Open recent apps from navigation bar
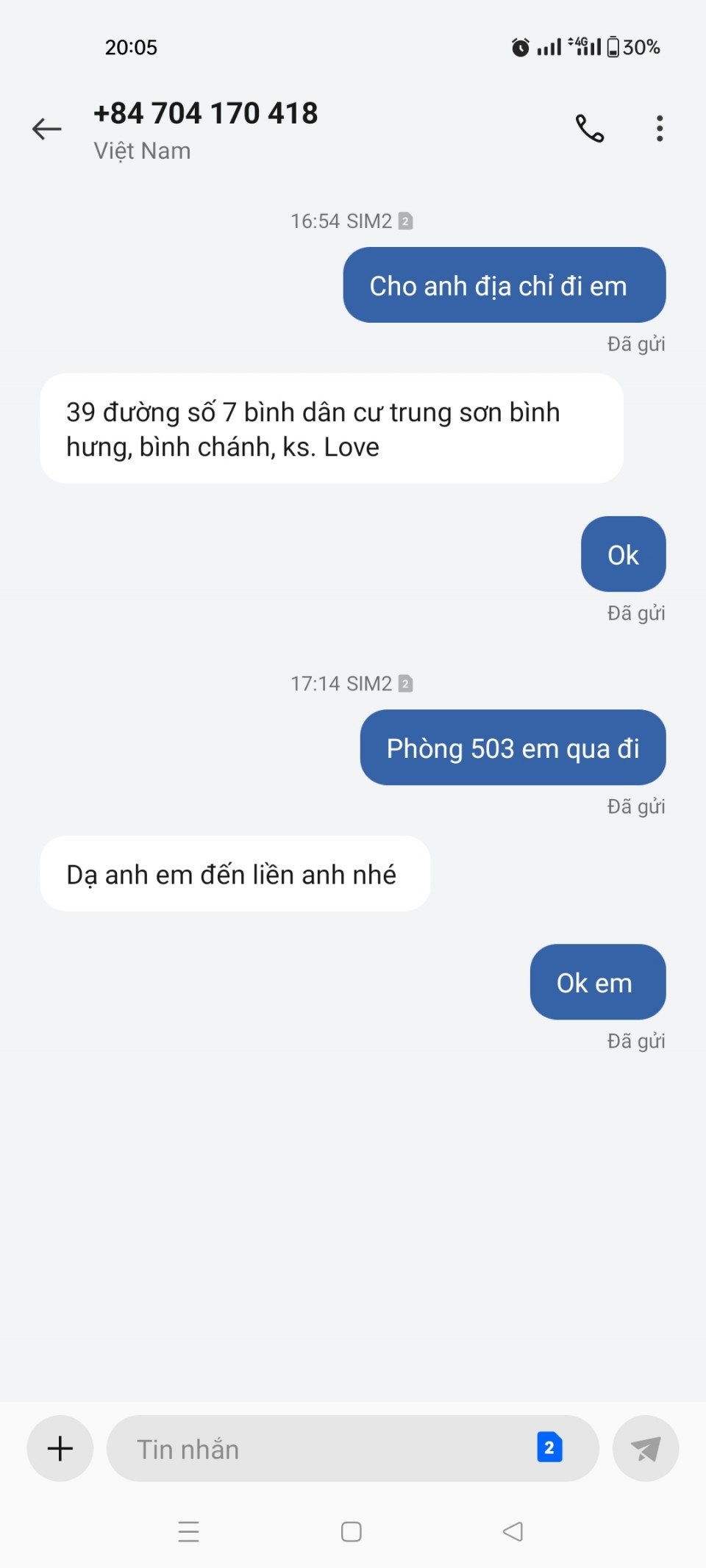 click(x=189, y=1531)
